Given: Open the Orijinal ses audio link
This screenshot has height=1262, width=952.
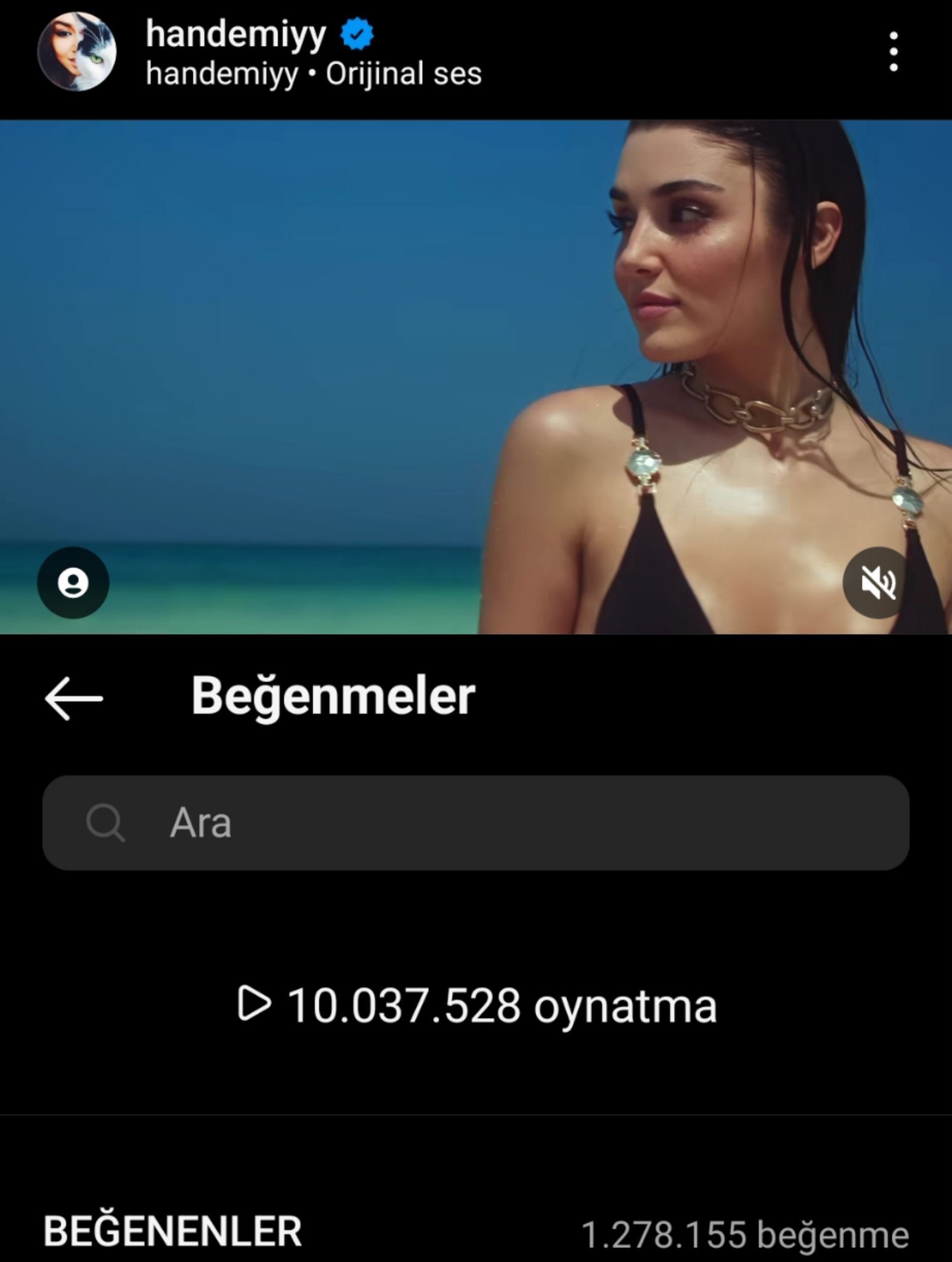Looking at the screenshot, I should (x=404, y=74).
